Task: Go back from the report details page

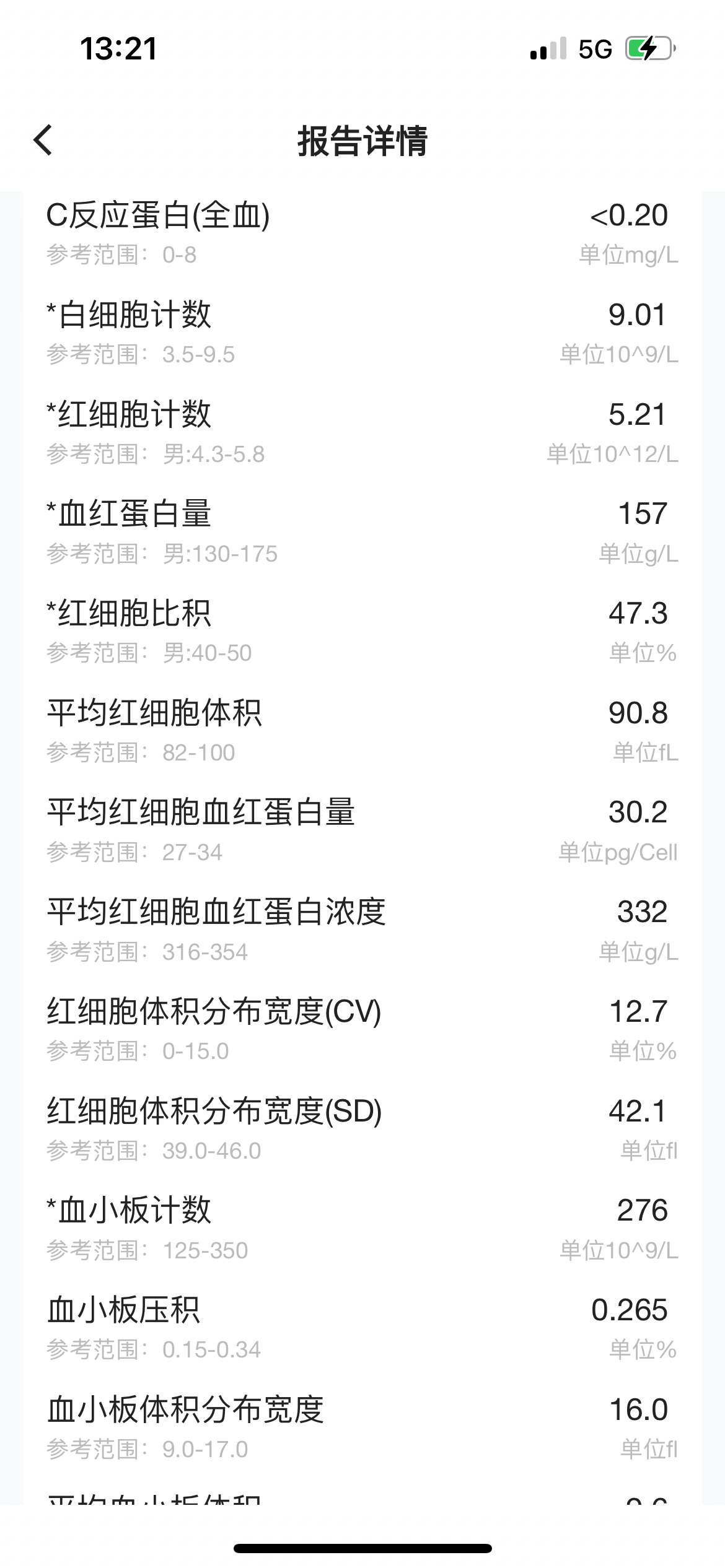Action: coord(43,140)
